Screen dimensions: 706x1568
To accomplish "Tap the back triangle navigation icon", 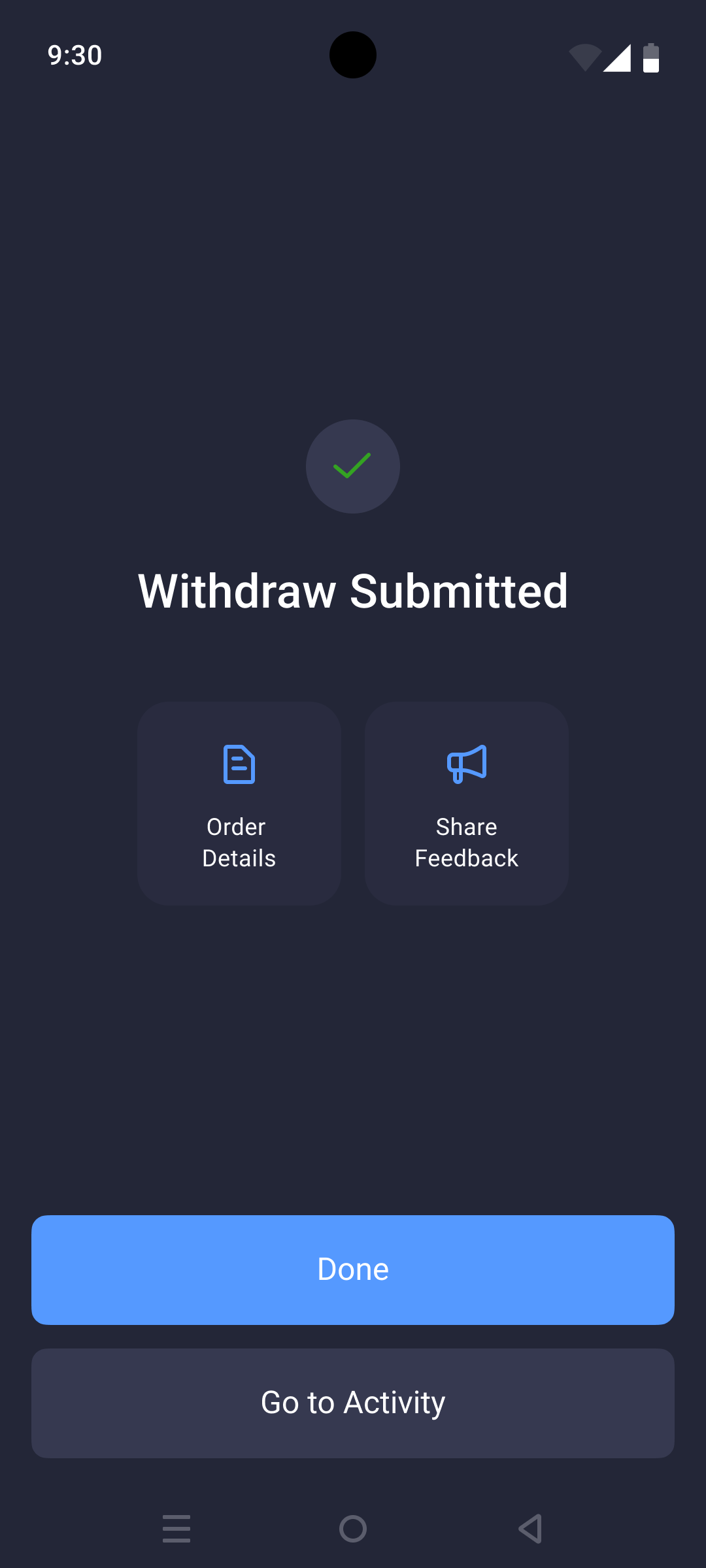I will (x=529, y=1528).
